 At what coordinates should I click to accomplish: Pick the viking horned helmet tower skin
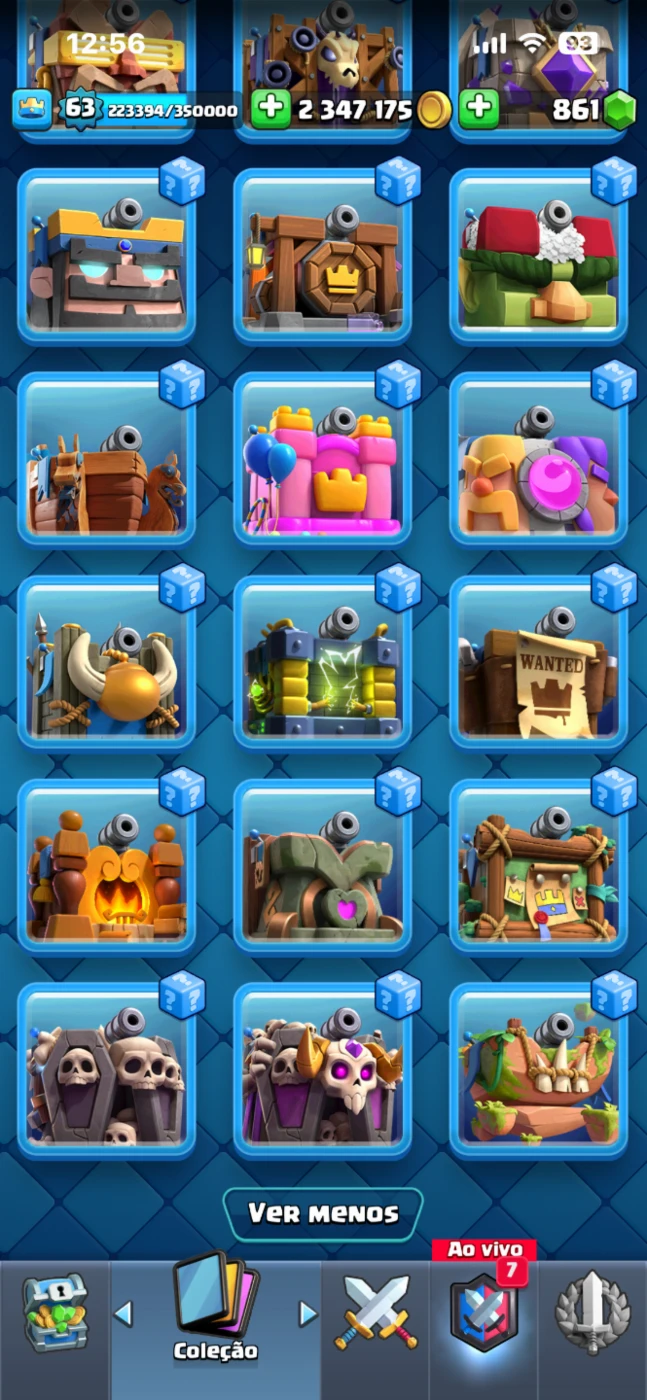pyautogui.click(x=106, y=665)
